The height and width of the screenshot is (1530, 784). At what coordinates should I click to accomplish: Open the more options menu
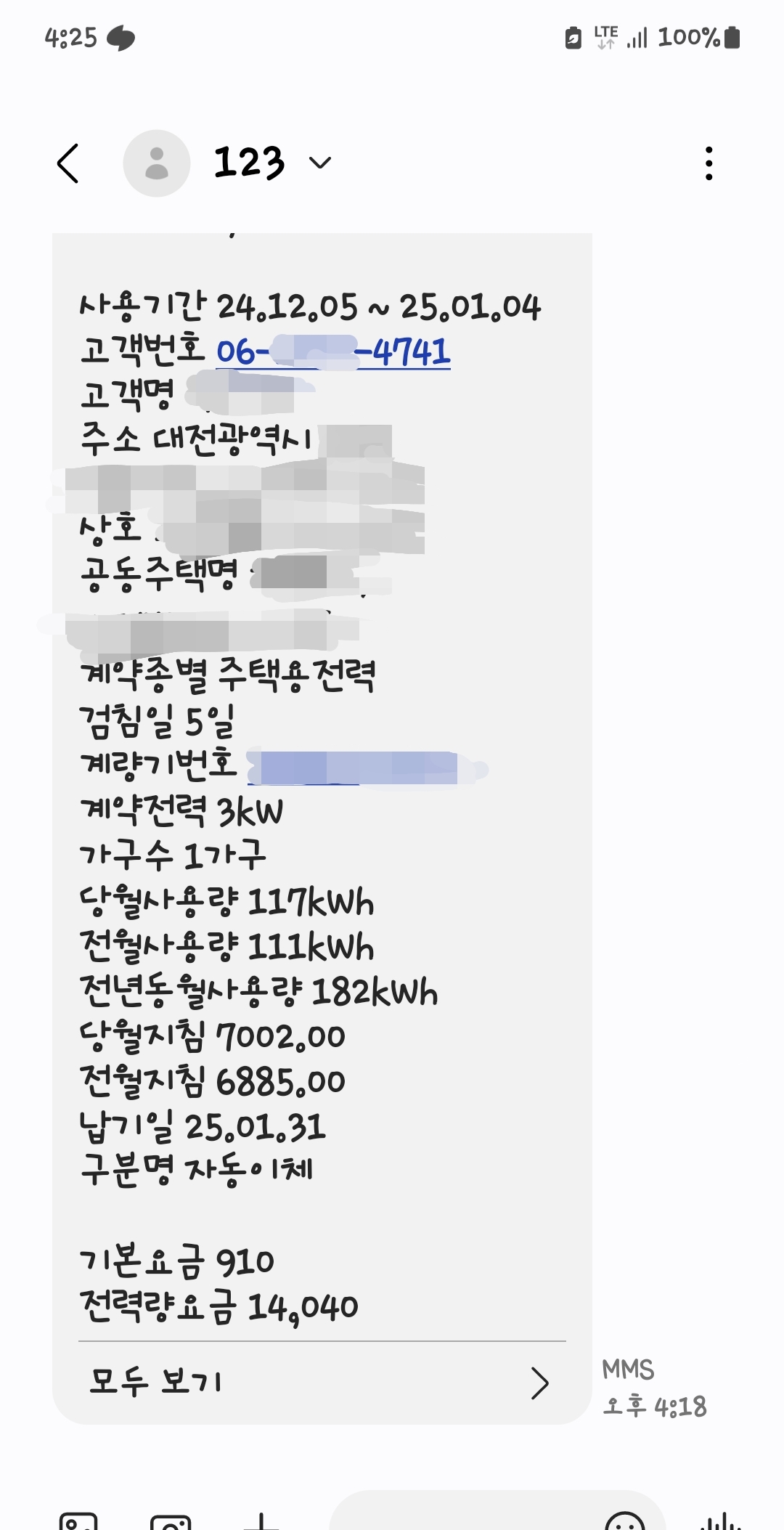pyautogui.click(x=709, y=163)
